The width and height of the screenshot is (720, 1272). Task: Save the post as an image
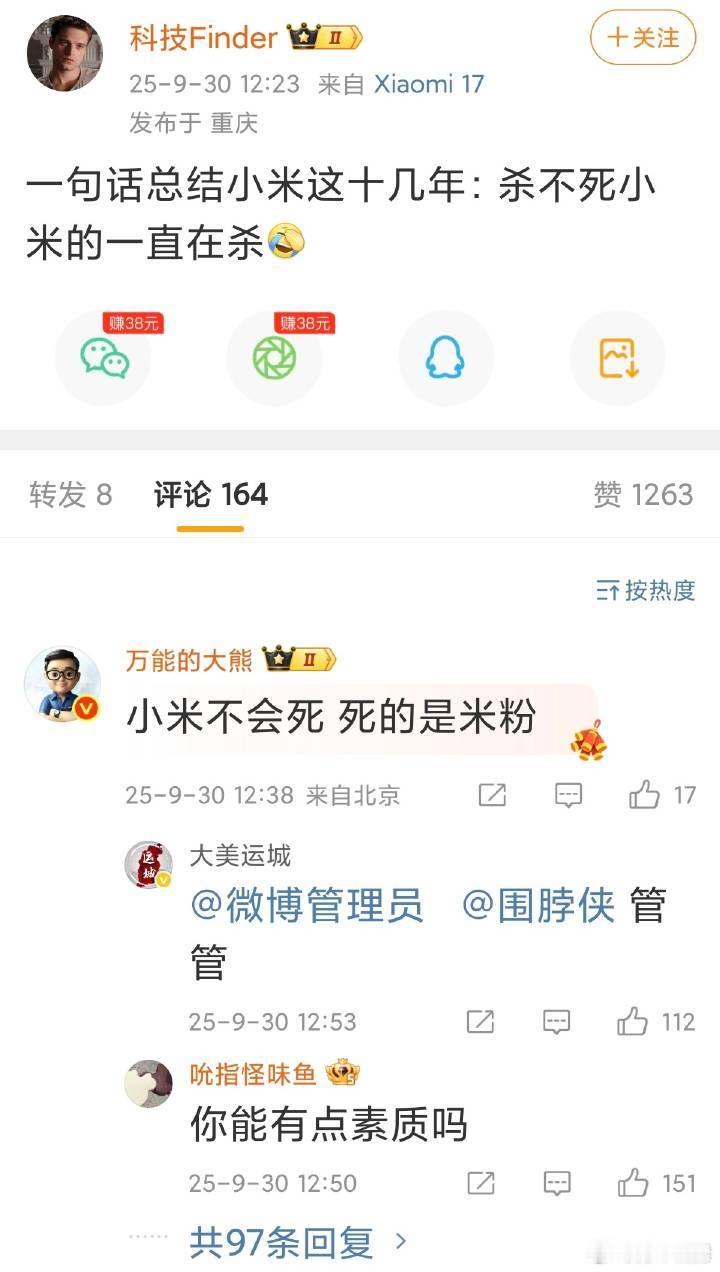(x=617, y=358)
